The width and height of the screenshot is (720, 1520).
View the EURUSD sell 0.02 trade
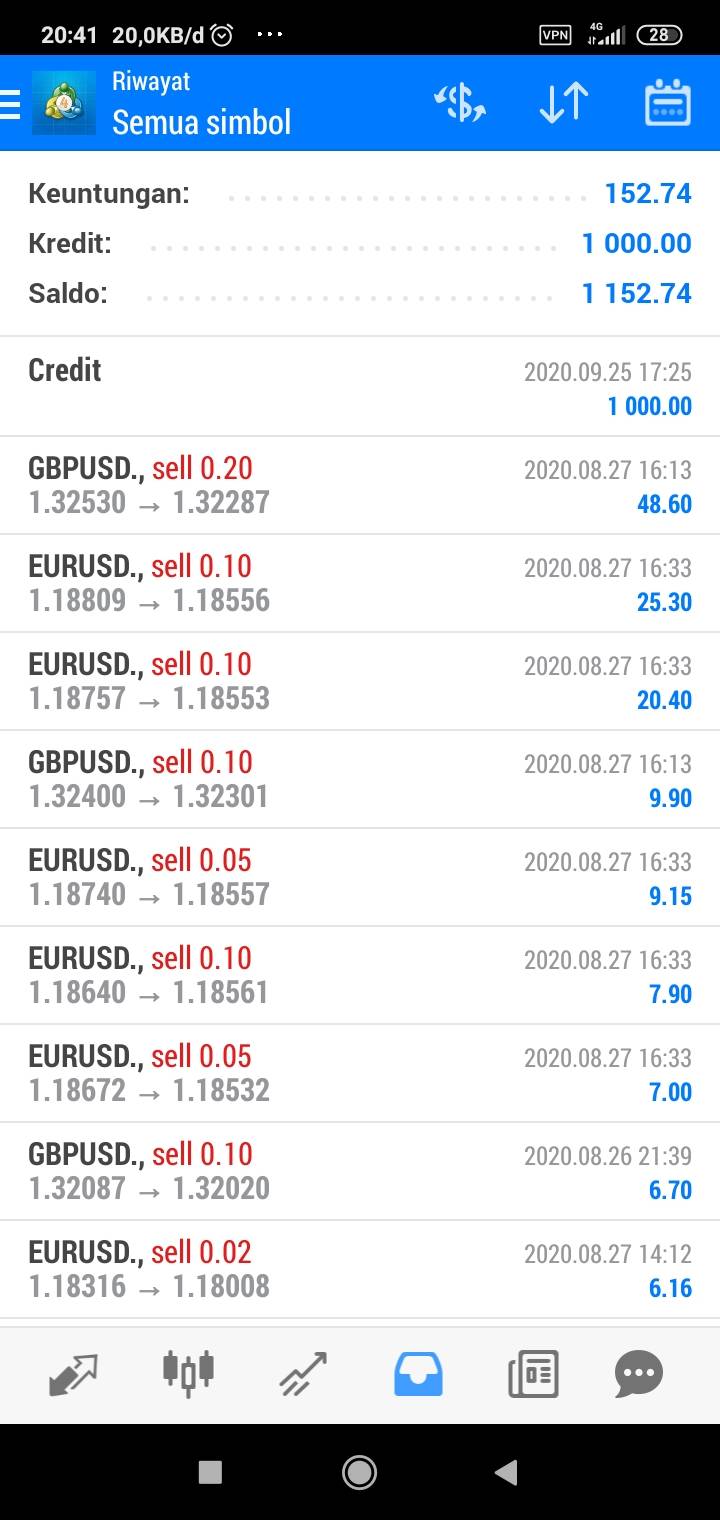pyautogui.click(x=360, y=1269)
